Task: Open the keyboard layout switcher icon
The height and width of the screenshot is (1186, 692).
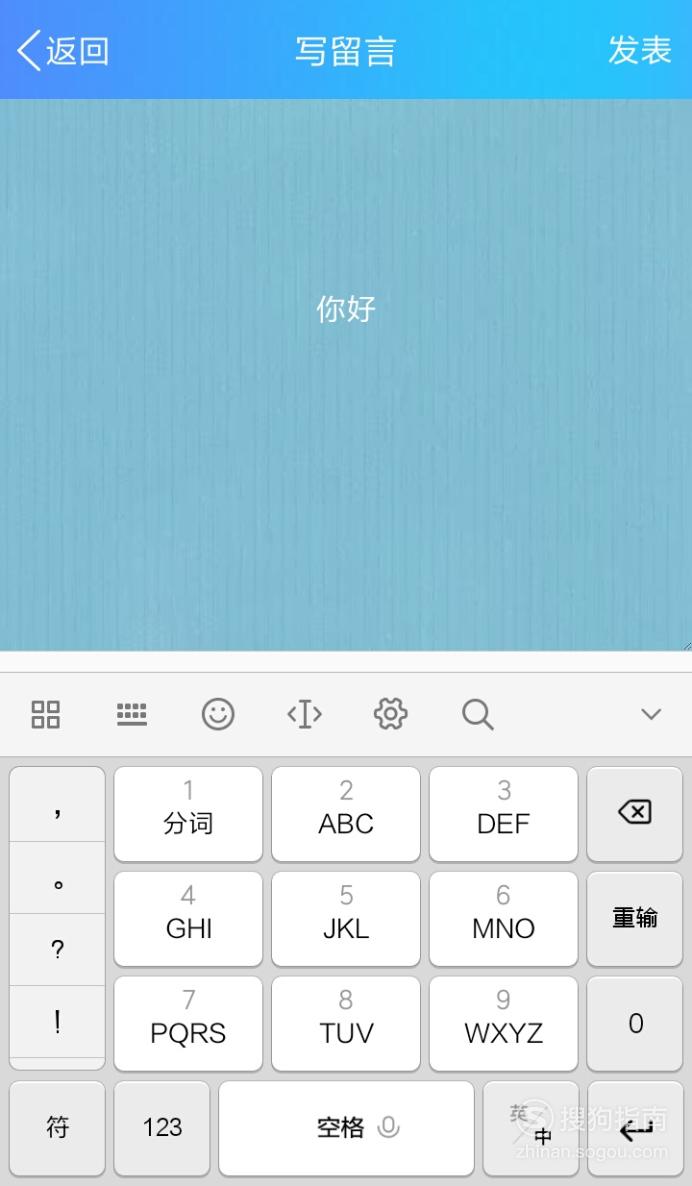Action: (x=132, y=714)
